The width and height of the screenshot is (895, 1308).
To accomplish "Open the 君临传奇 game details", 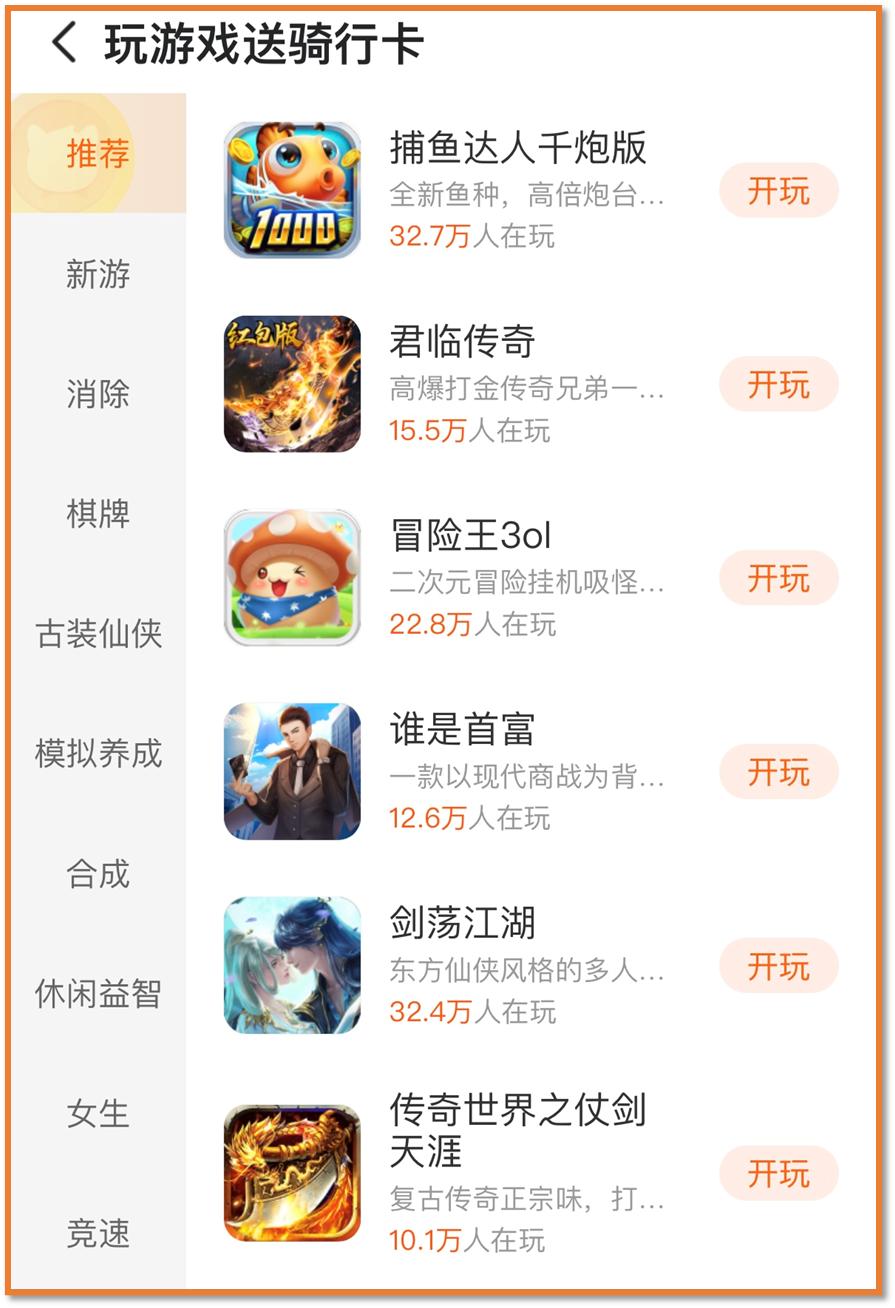I will (462, 342).
